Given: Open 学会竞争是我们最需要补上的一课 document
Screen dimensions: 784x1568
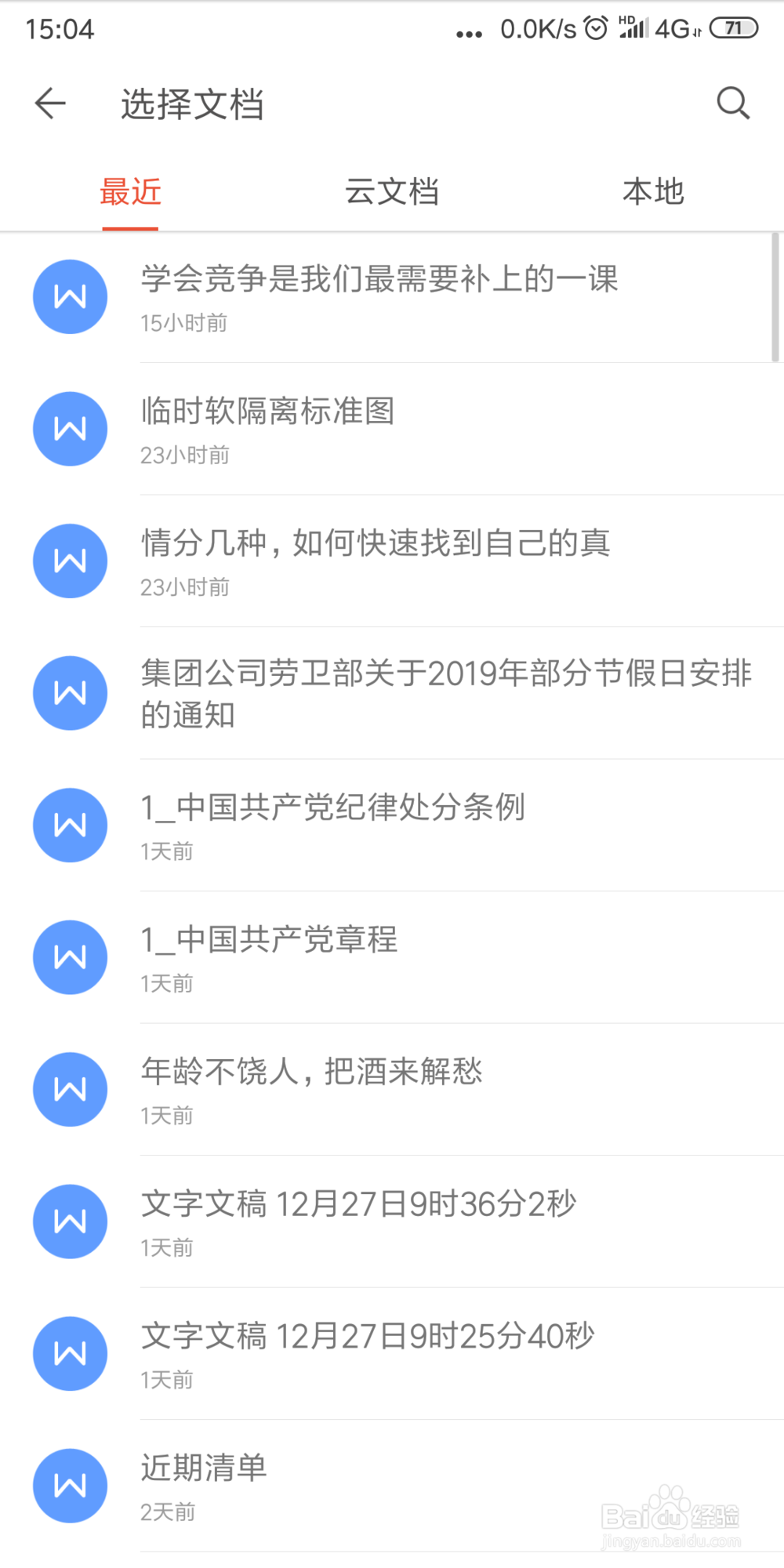Looking at the screenshot, I should pyautogui.click(x=379, y=281).
